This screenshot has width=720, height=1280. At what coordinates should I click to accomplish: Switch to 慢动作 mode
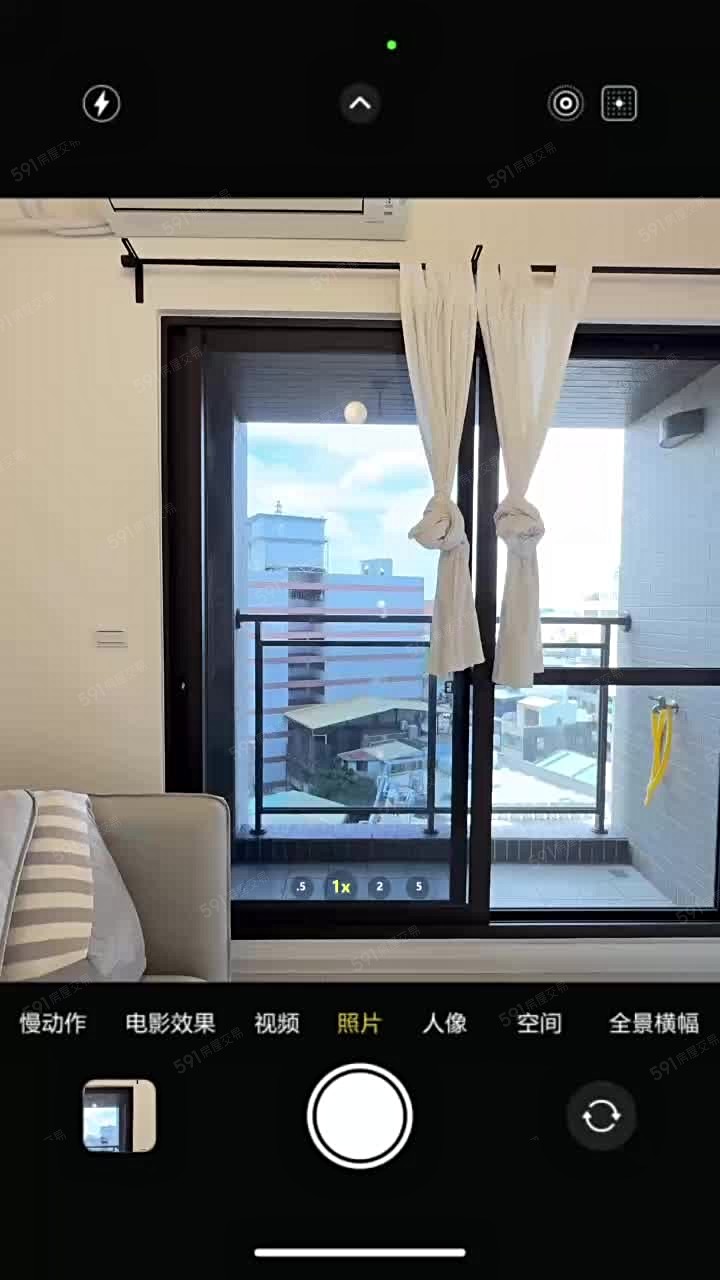tap(53, 1023)
